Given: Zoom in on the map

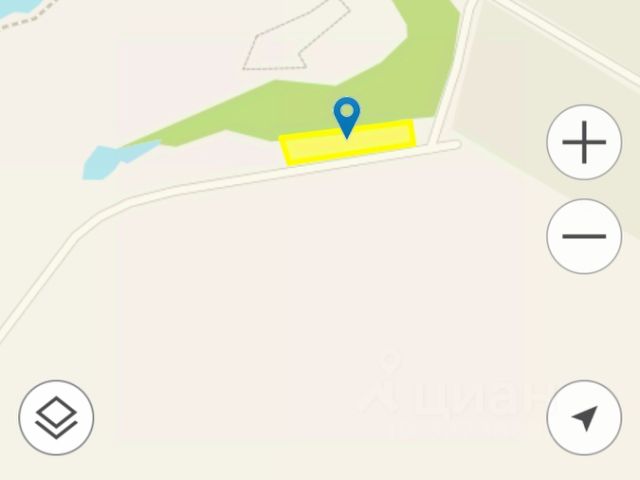Looking at the screenshot, I should coord(584,143).
